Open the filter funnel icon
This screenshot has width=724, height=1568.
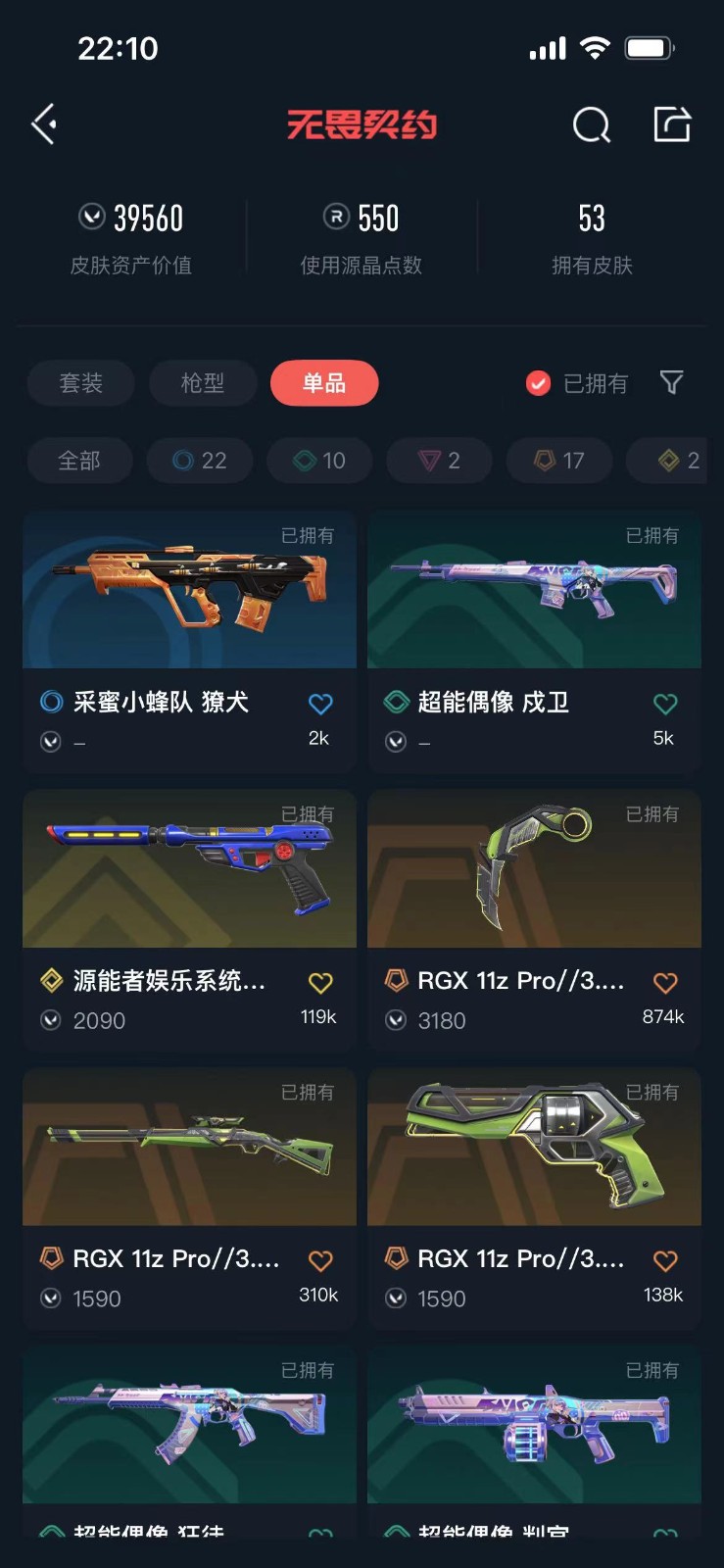pos(671,382)
